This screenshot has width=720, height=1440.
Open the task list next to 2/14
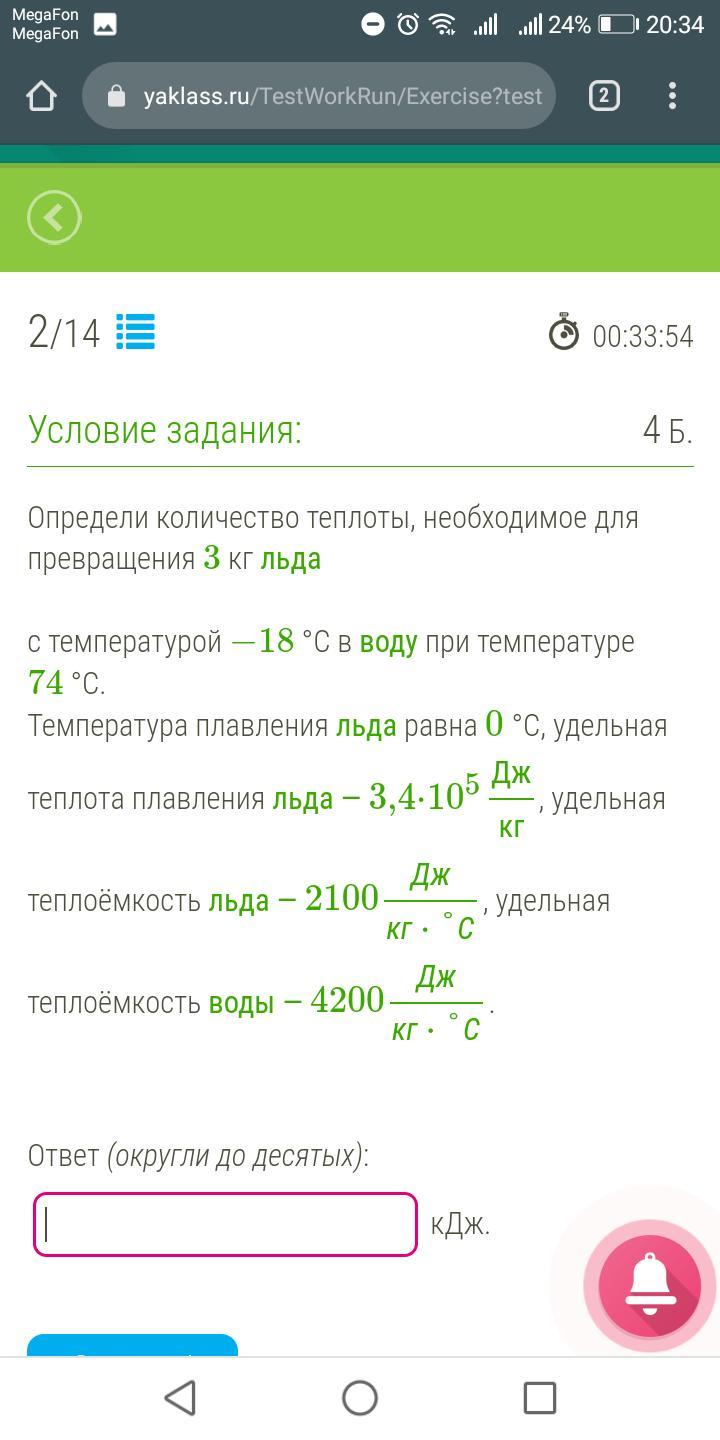(x=135, y=332)
